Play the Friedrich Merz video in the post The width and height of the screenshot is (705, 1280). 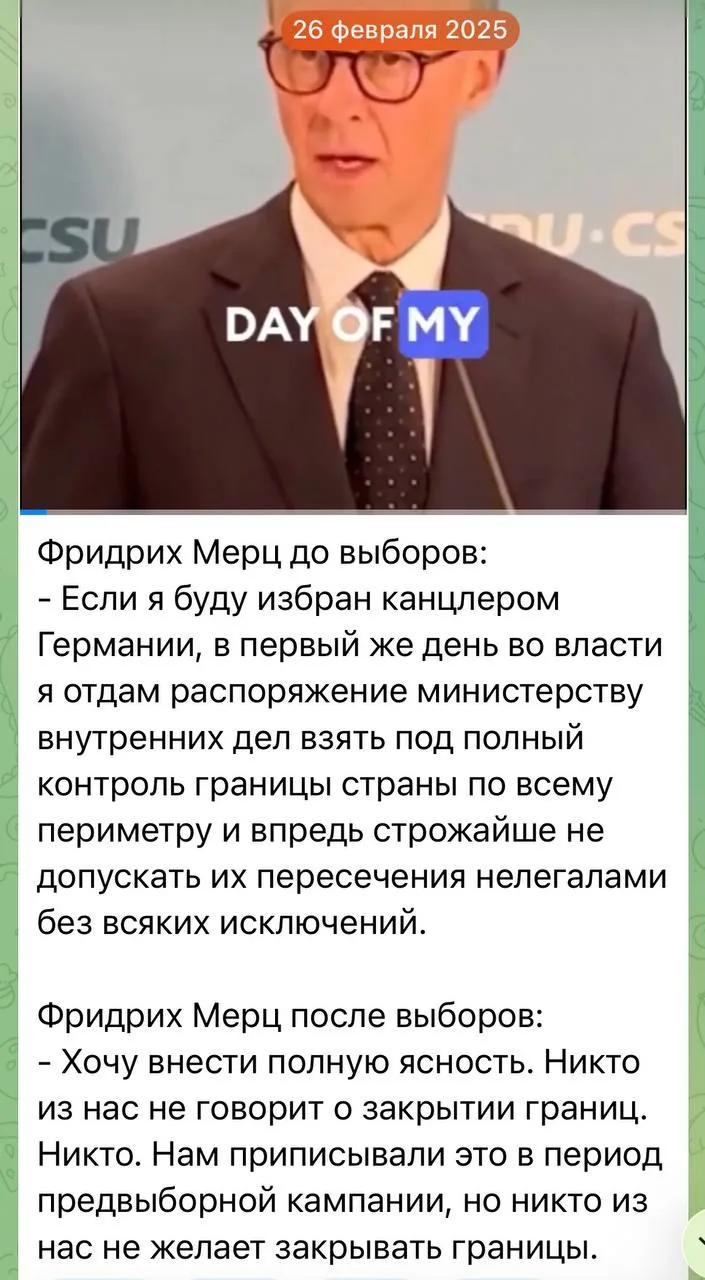[353, 256]
